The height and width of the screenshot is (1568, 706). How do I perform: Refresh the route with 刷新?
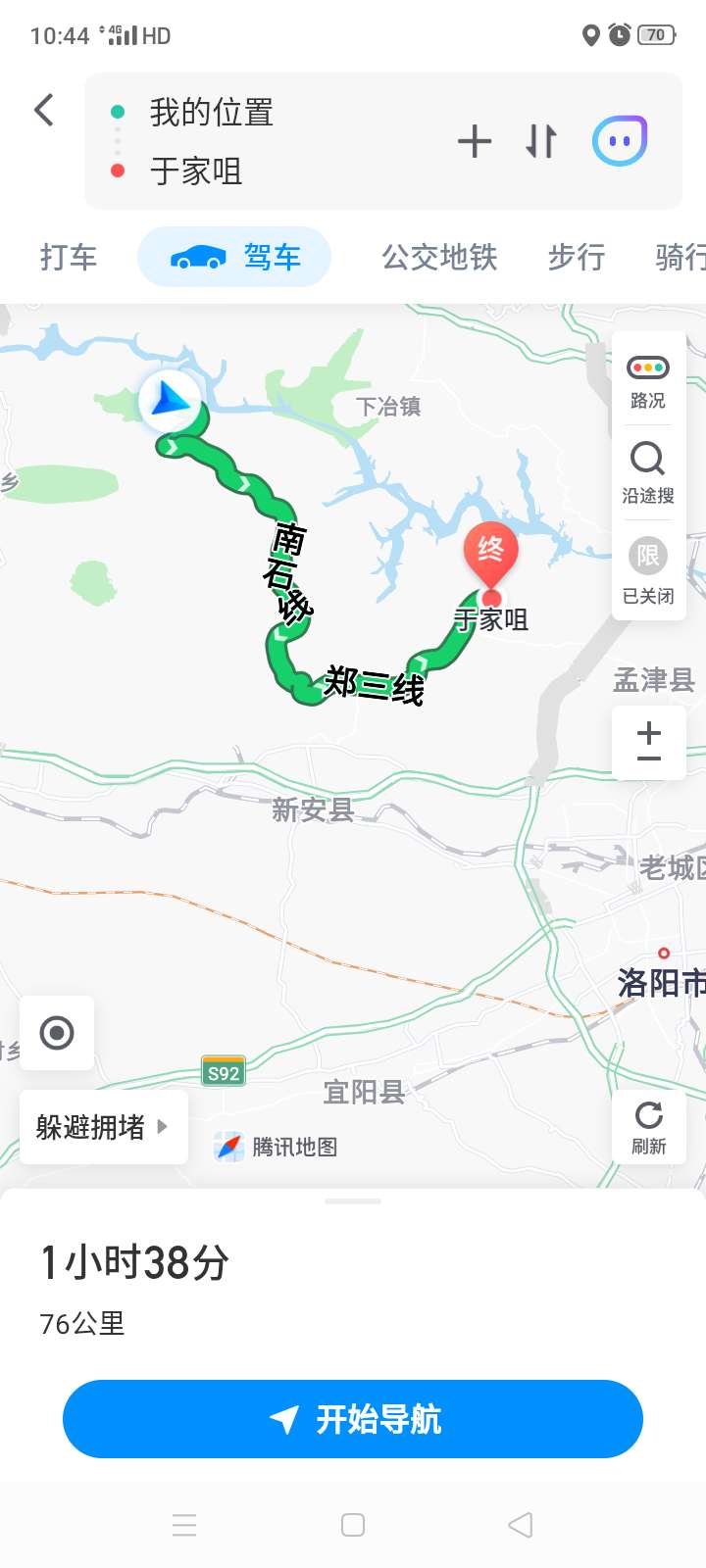[x=649, y=1127]
